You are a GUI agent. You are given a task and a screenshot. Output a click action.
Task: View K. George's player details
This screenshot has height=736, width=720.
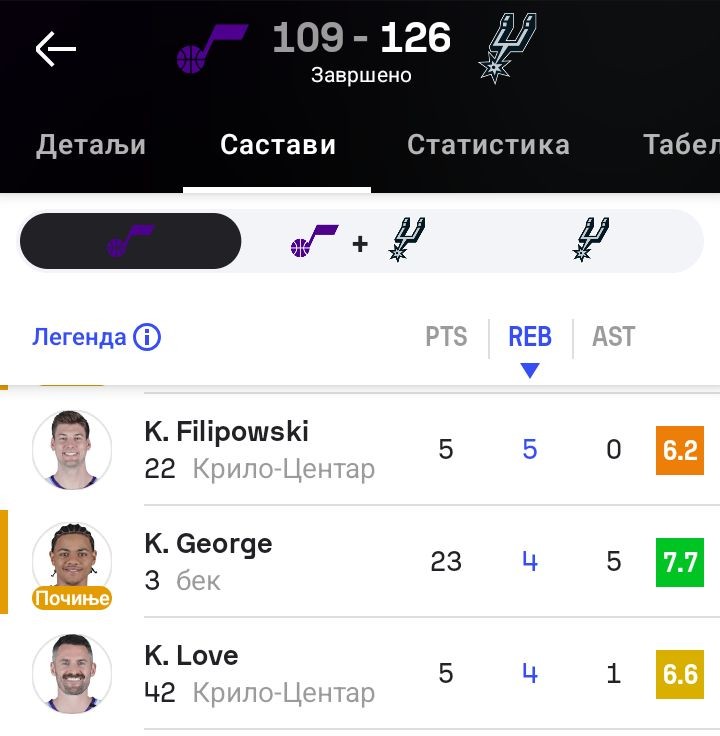click(260, 562)
